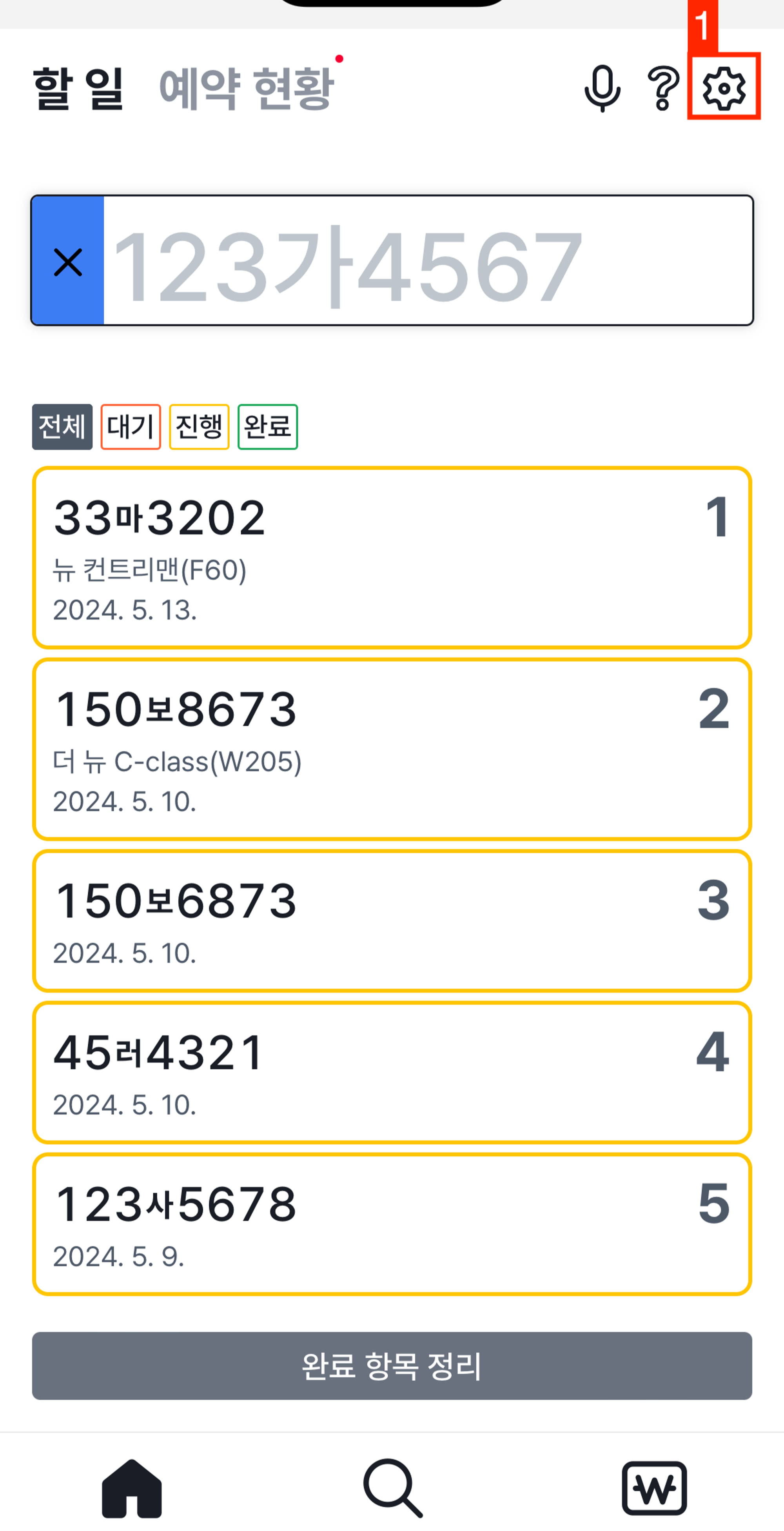Clear the plate number field with X

click(68, 262)
